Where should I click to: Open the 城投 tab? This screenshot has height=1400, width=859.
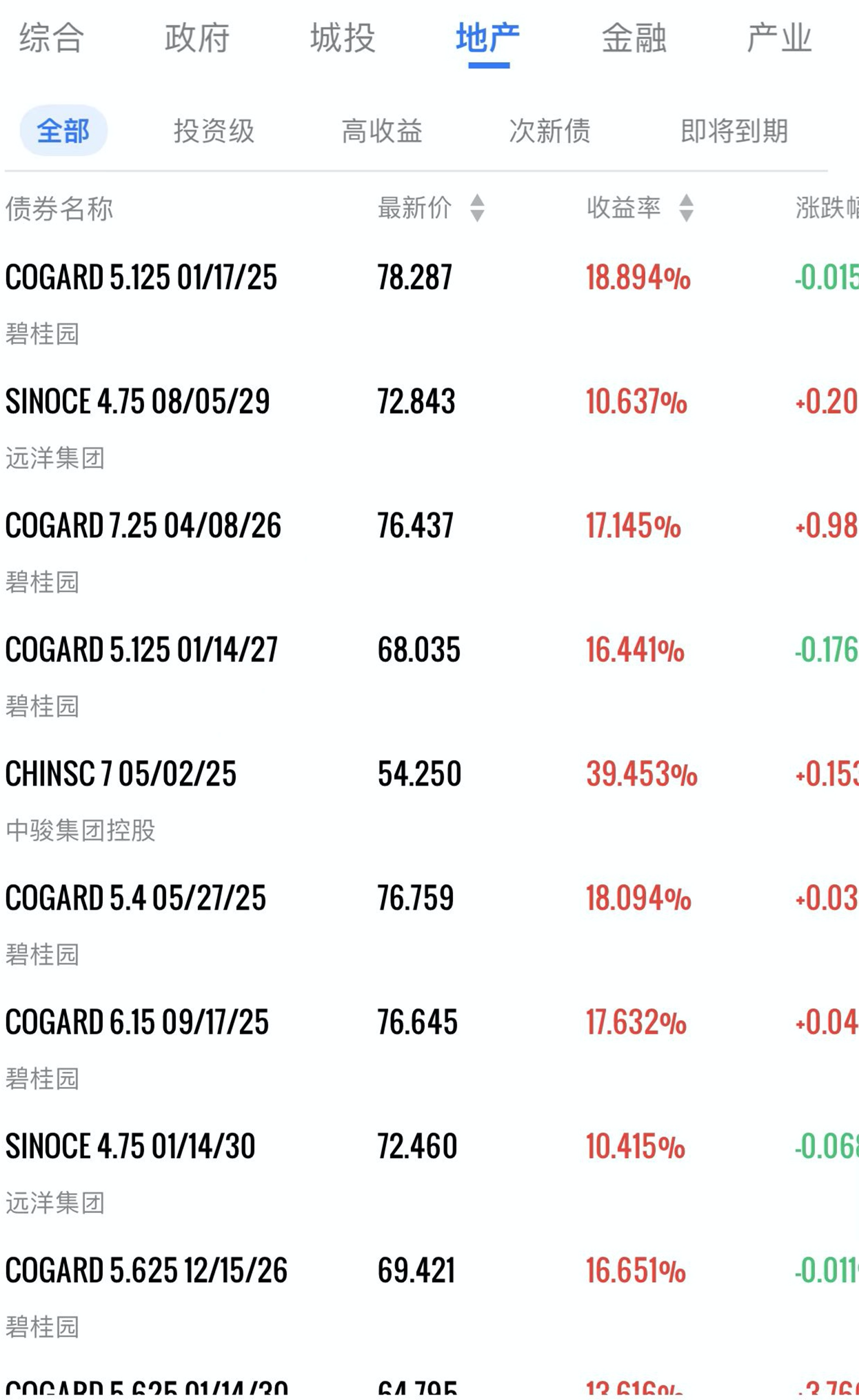click(343, 38)
